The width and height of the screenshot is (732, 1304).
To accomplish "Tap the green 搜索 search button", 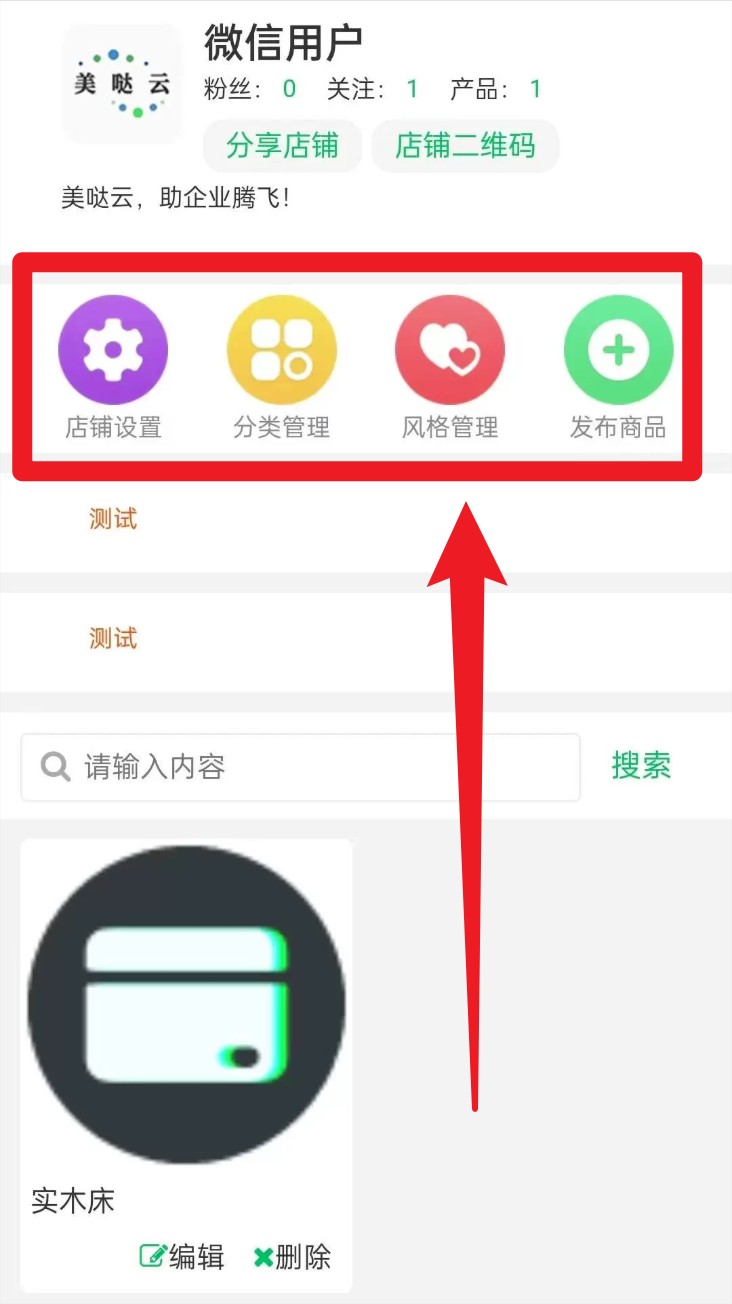I will 641,766.
